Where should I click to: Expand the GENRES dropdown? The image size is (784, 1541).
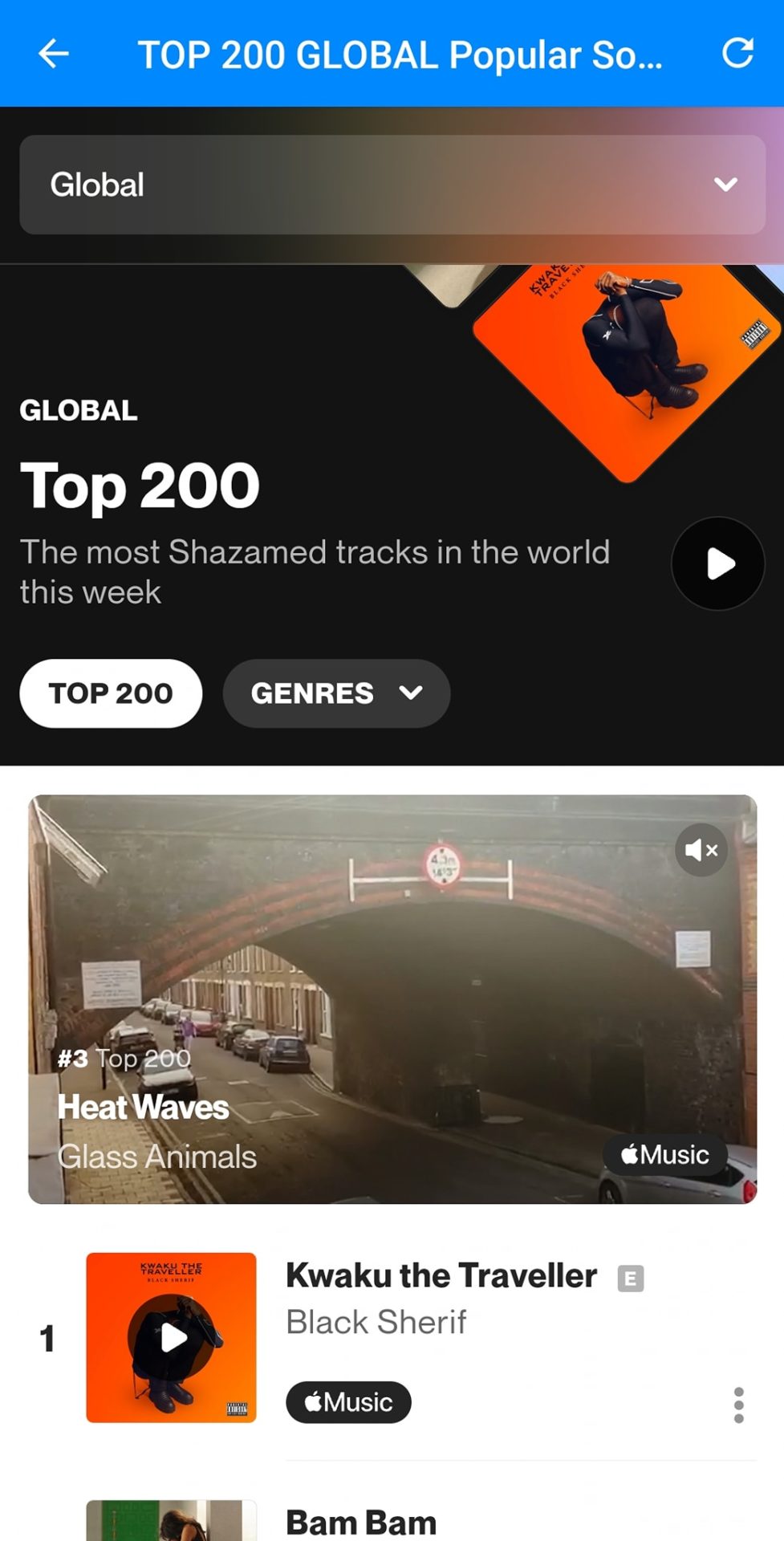coord(336,693)
